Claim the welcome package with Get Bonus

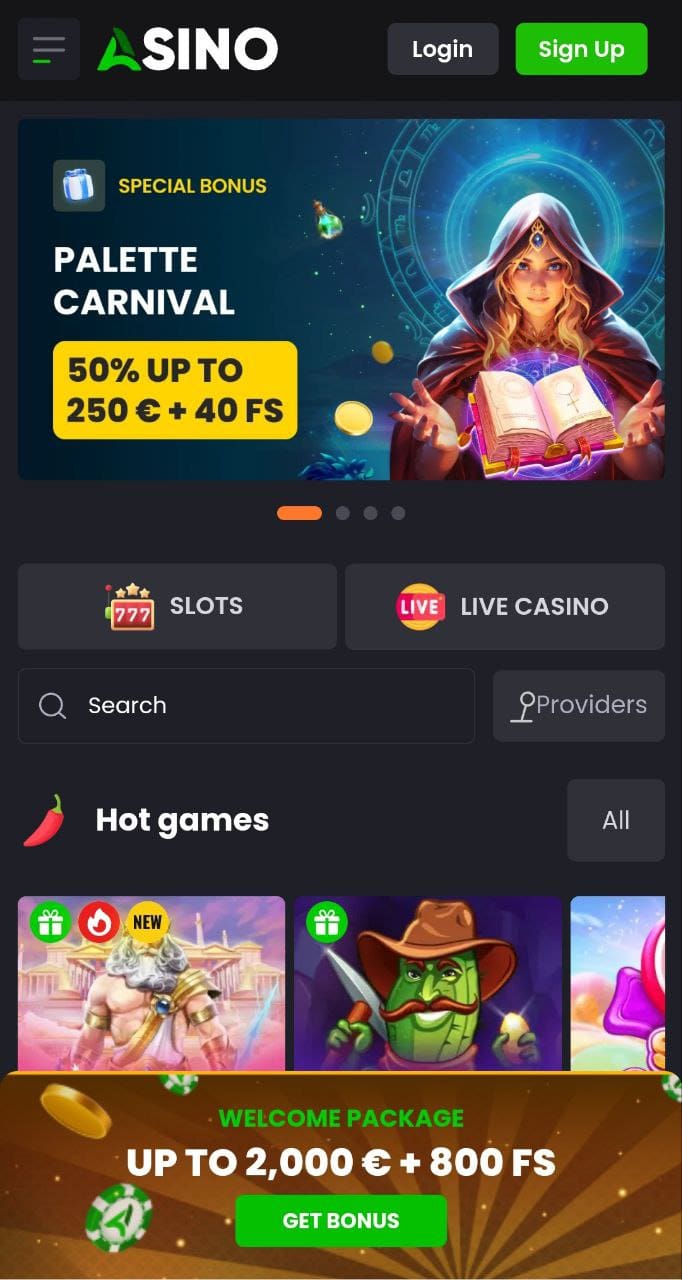(340, 1220)
